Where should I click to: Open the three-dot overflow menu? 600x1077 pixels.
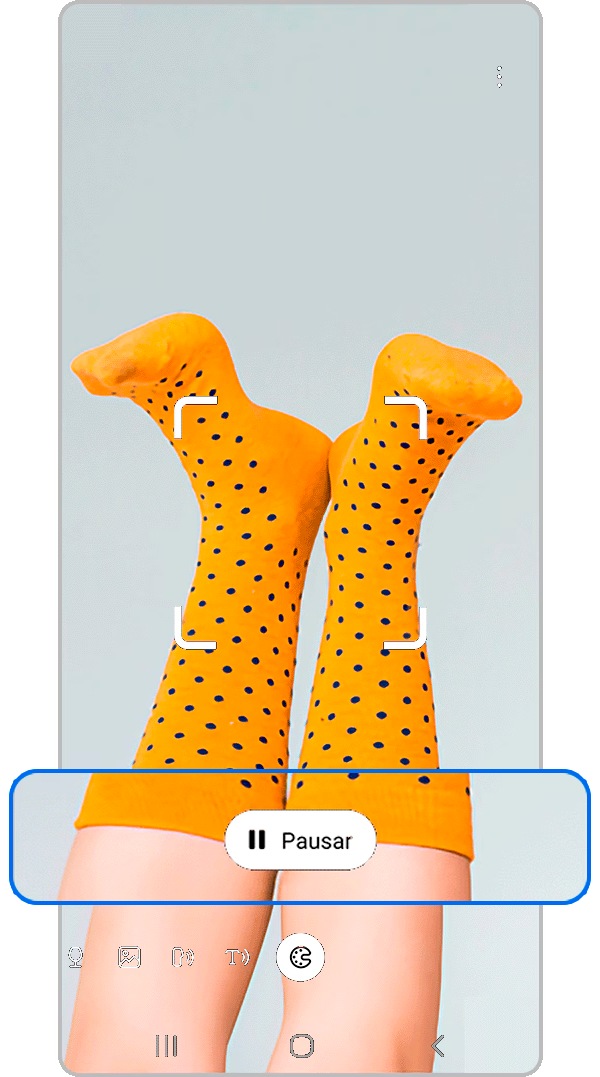(499, 77)
